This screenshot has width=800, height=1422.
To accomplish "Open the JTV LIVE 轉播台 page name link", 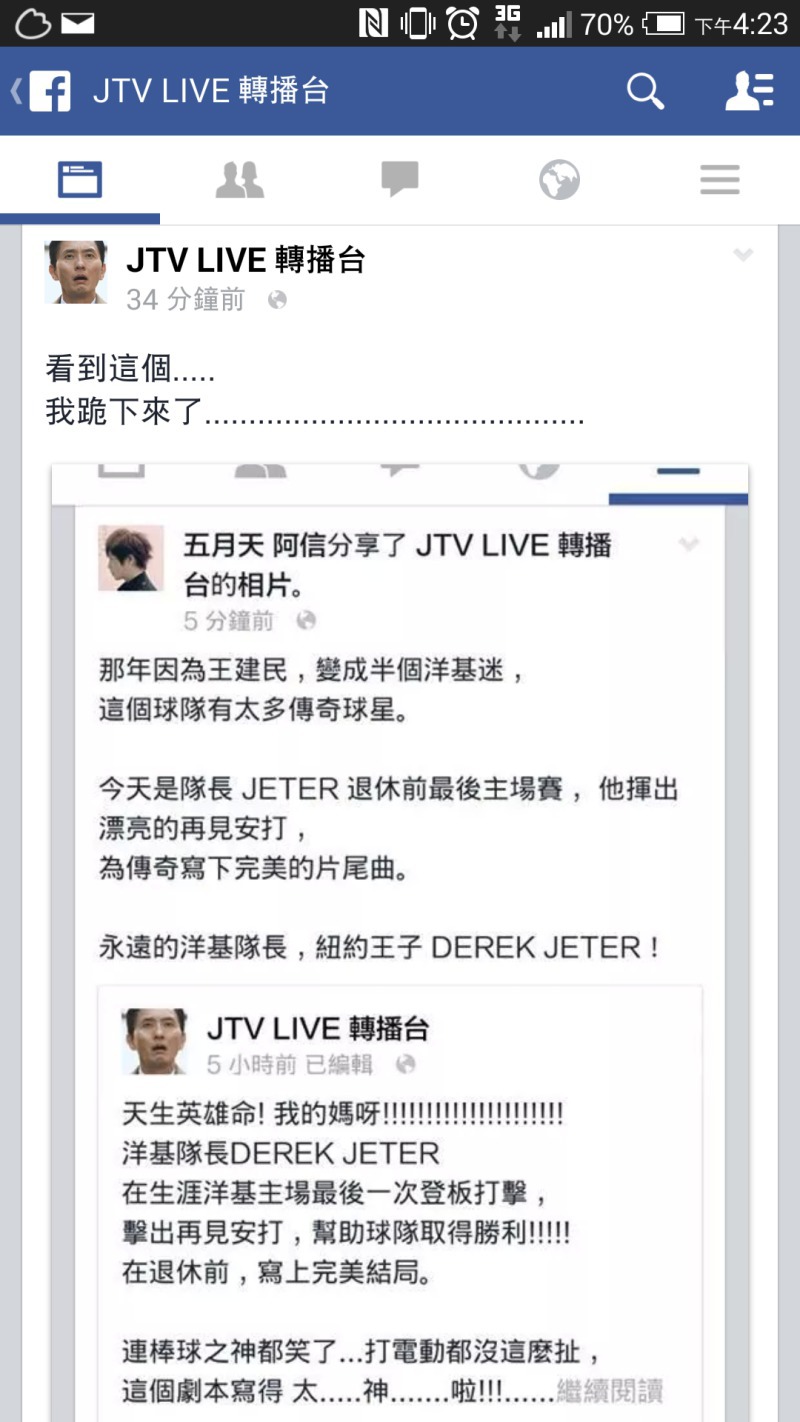I will click(x=245, y=260).
